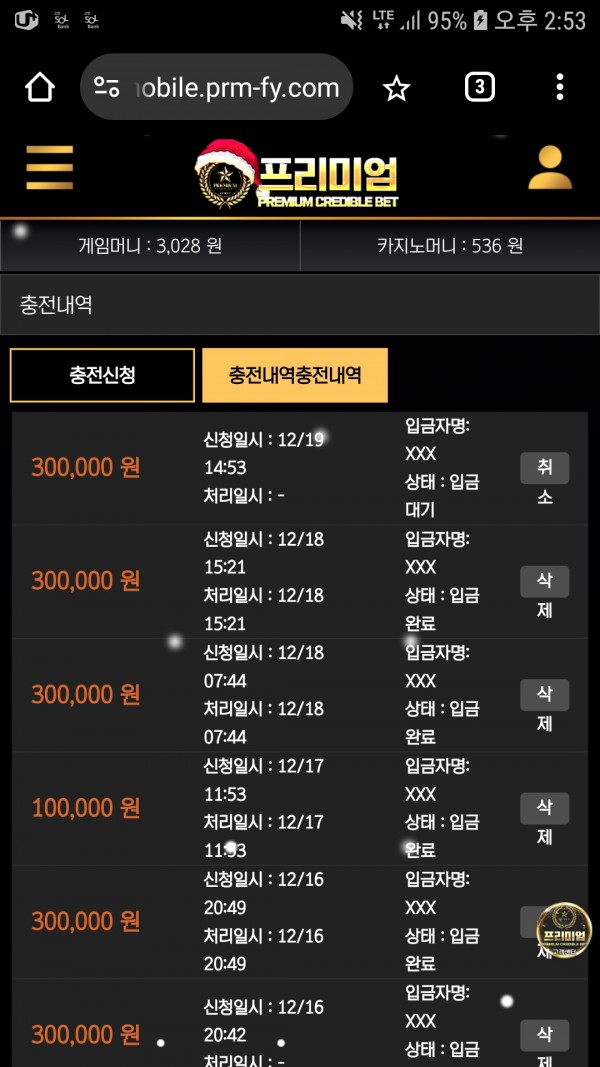The height and width of the screenshot is (1067, 600).
Task: Tap the URL address bar
Action: (x=217, y=88)
